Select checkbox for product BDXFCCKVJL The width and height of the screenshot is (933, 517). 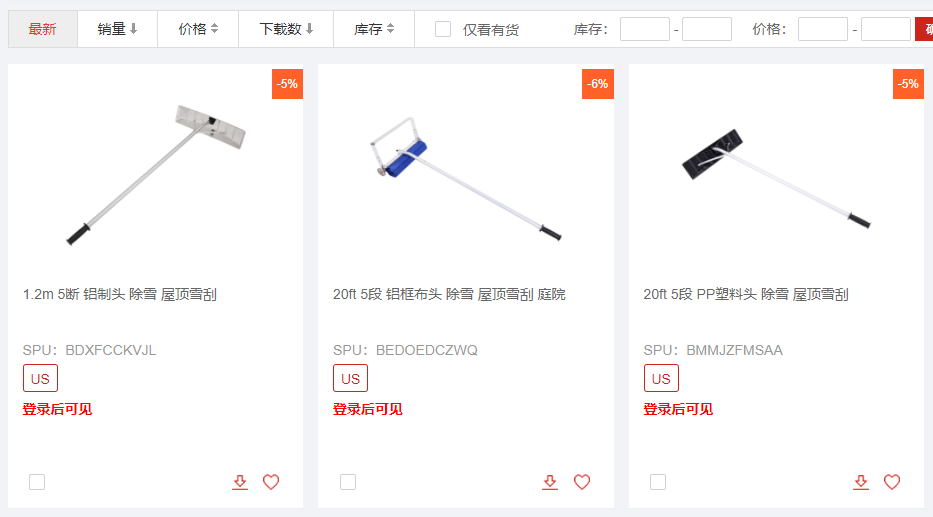point(37,482)
